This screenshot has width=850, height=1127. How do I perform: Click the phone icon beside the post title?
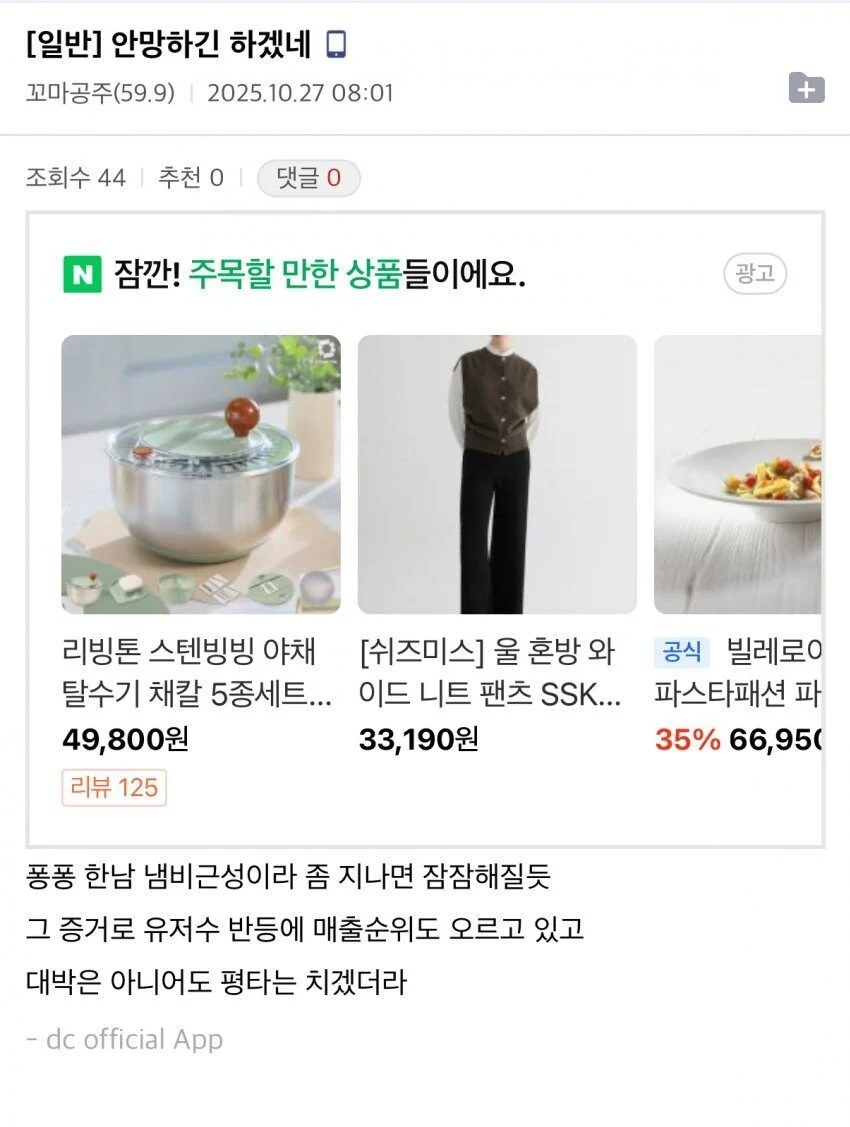coord(335,42)
